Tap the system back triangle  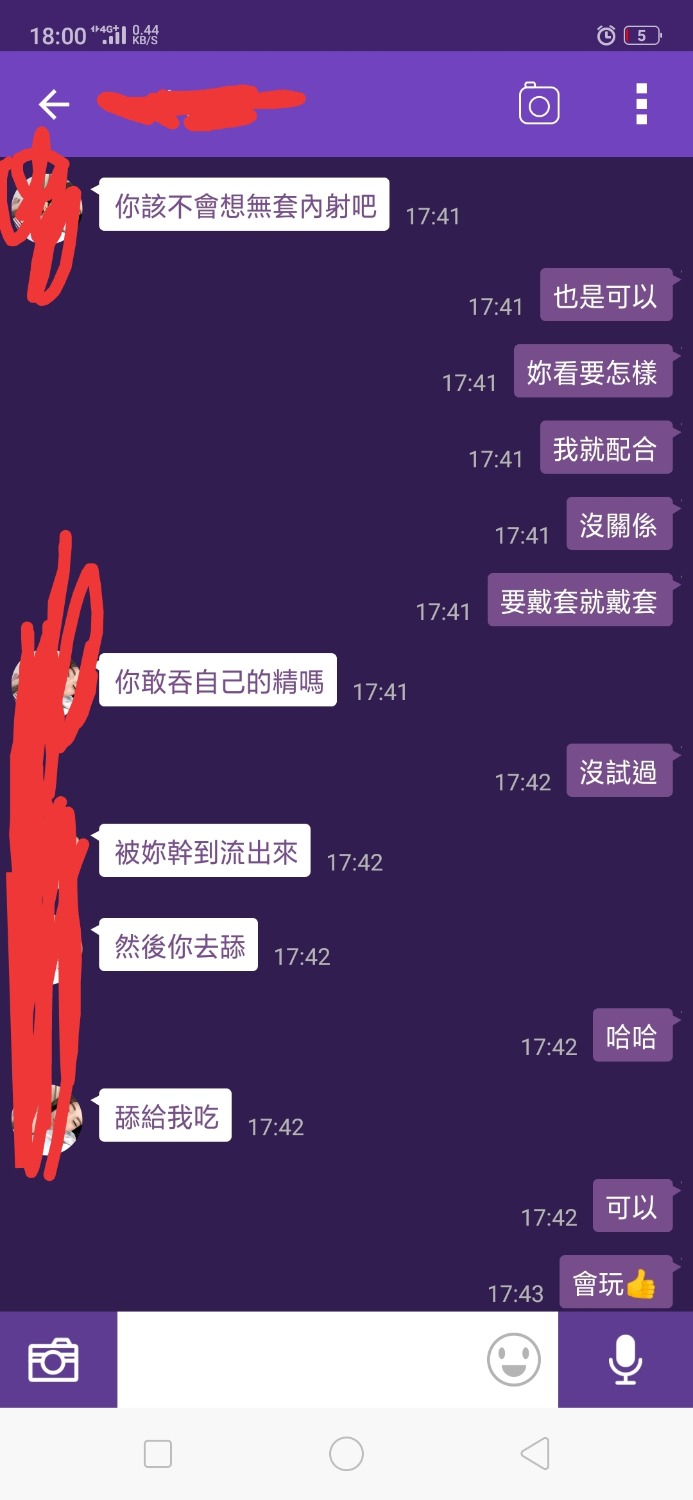[x=535, y=1453]
